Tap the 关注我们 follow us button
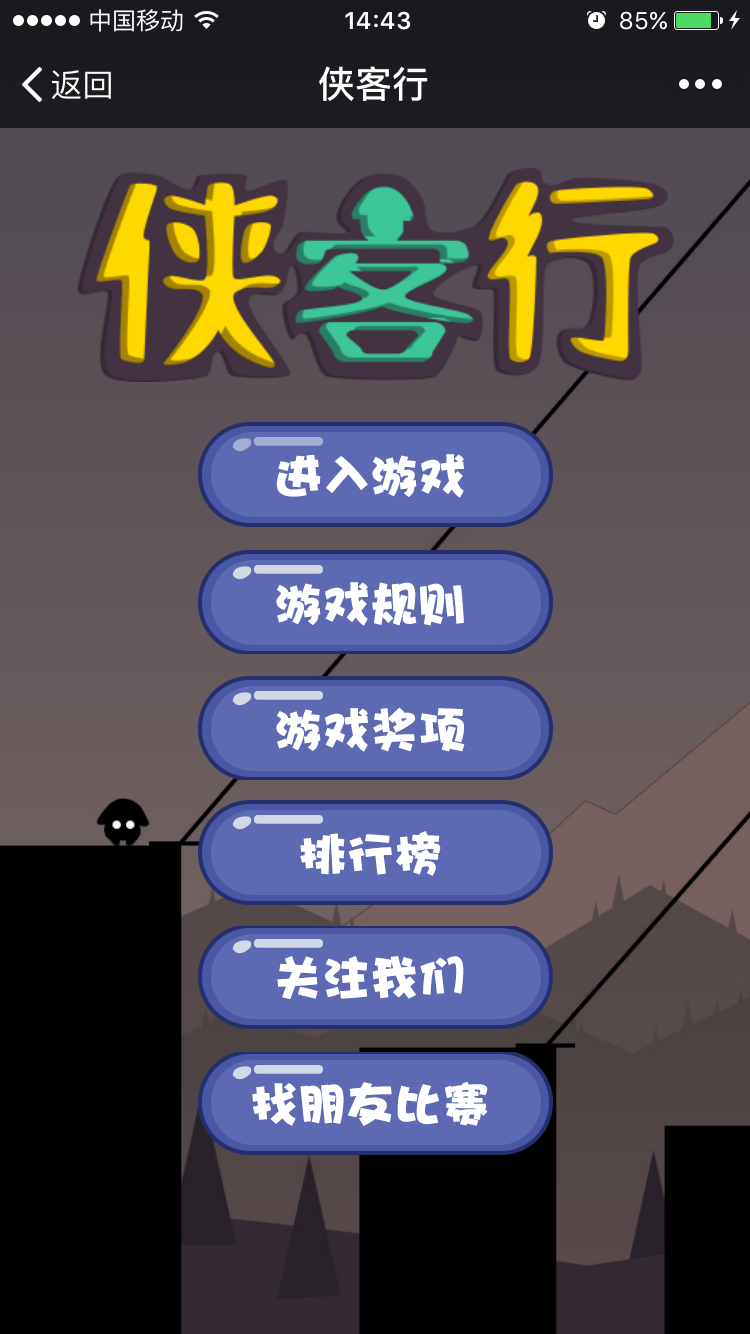 click(375, 978)
